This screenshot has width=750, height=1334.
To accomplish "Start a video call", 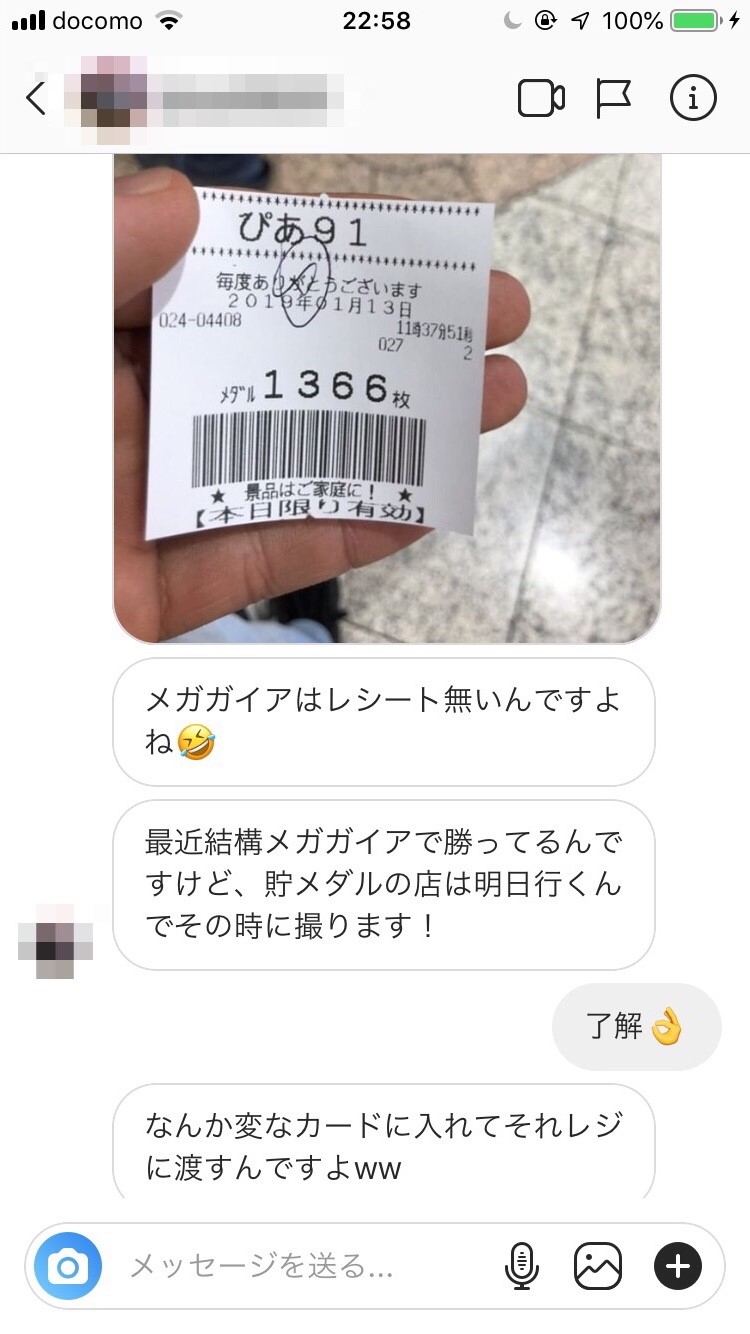I will [541, 99].
